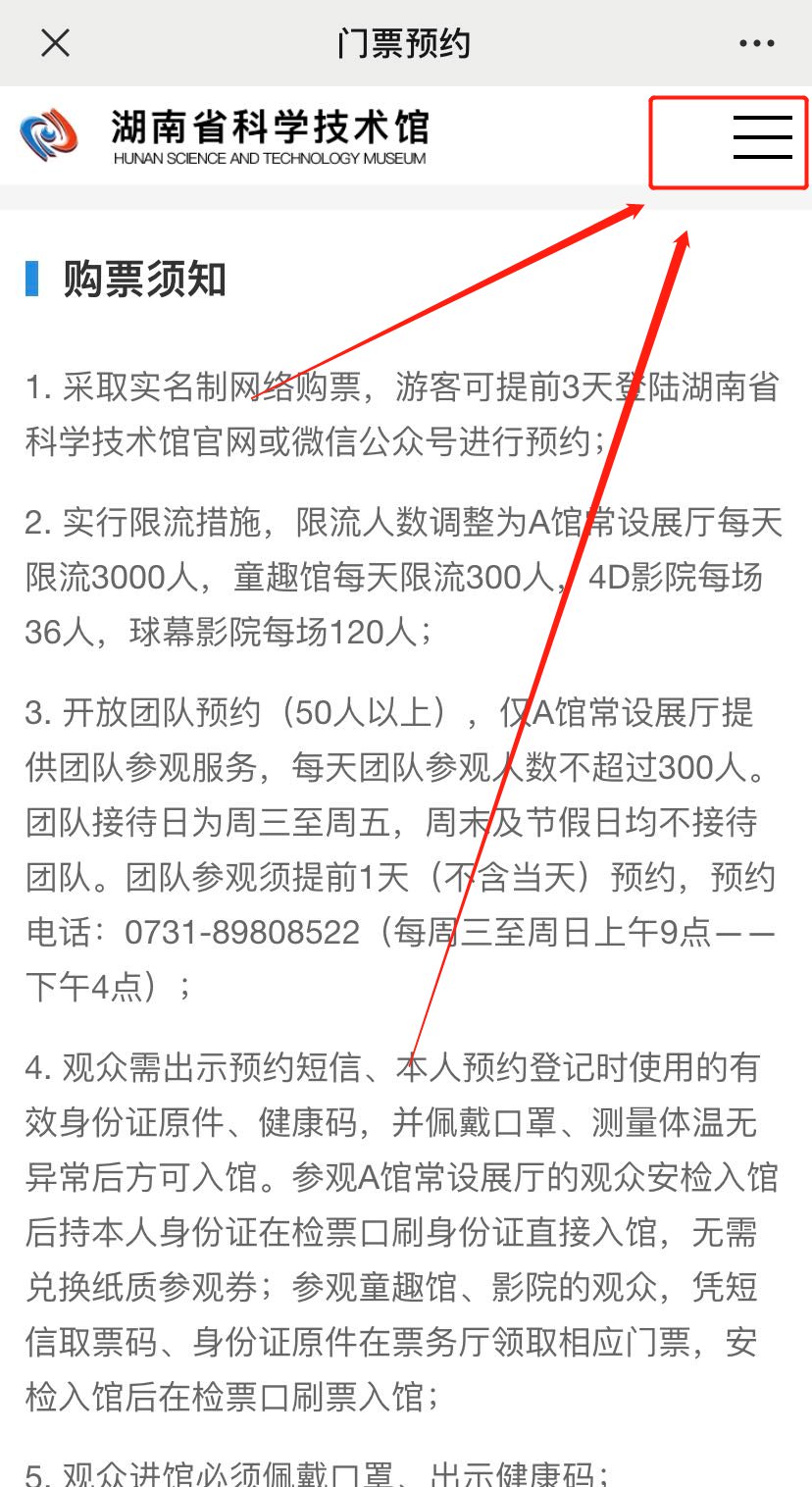Open the three-dot more options menu

pos(756,43)
